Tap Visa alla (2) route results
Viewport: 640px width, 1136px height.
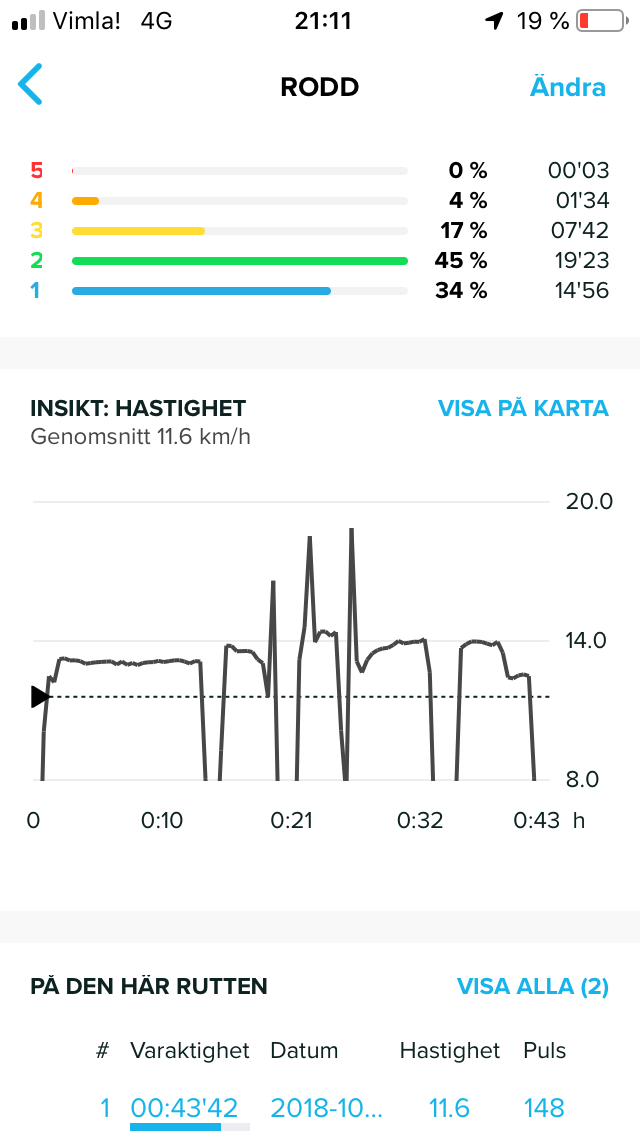click(x=532, y=986)
